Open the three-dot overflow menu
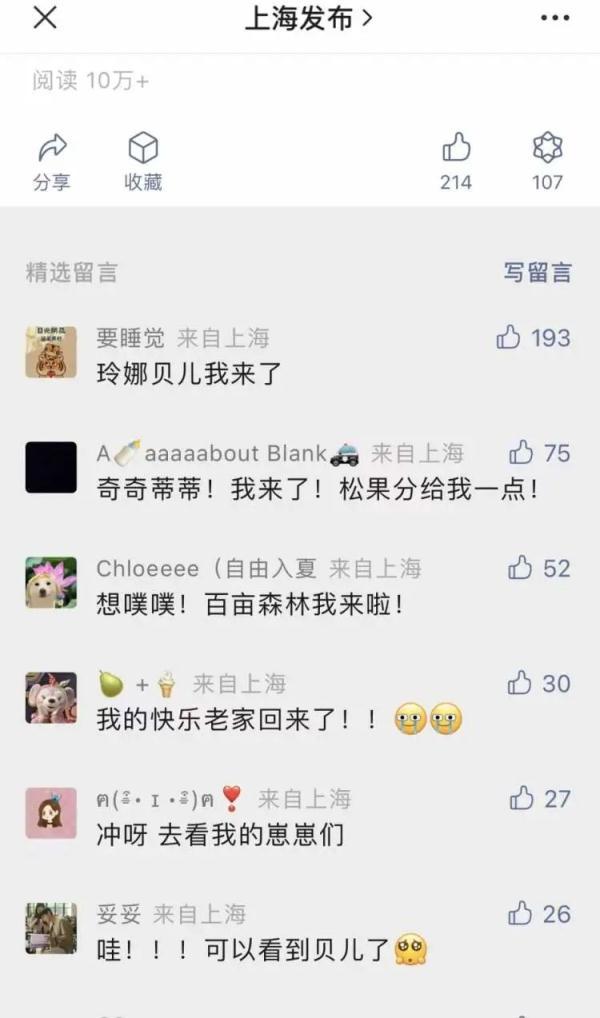The image size is (600, 1018). click(x=555, y=18)
